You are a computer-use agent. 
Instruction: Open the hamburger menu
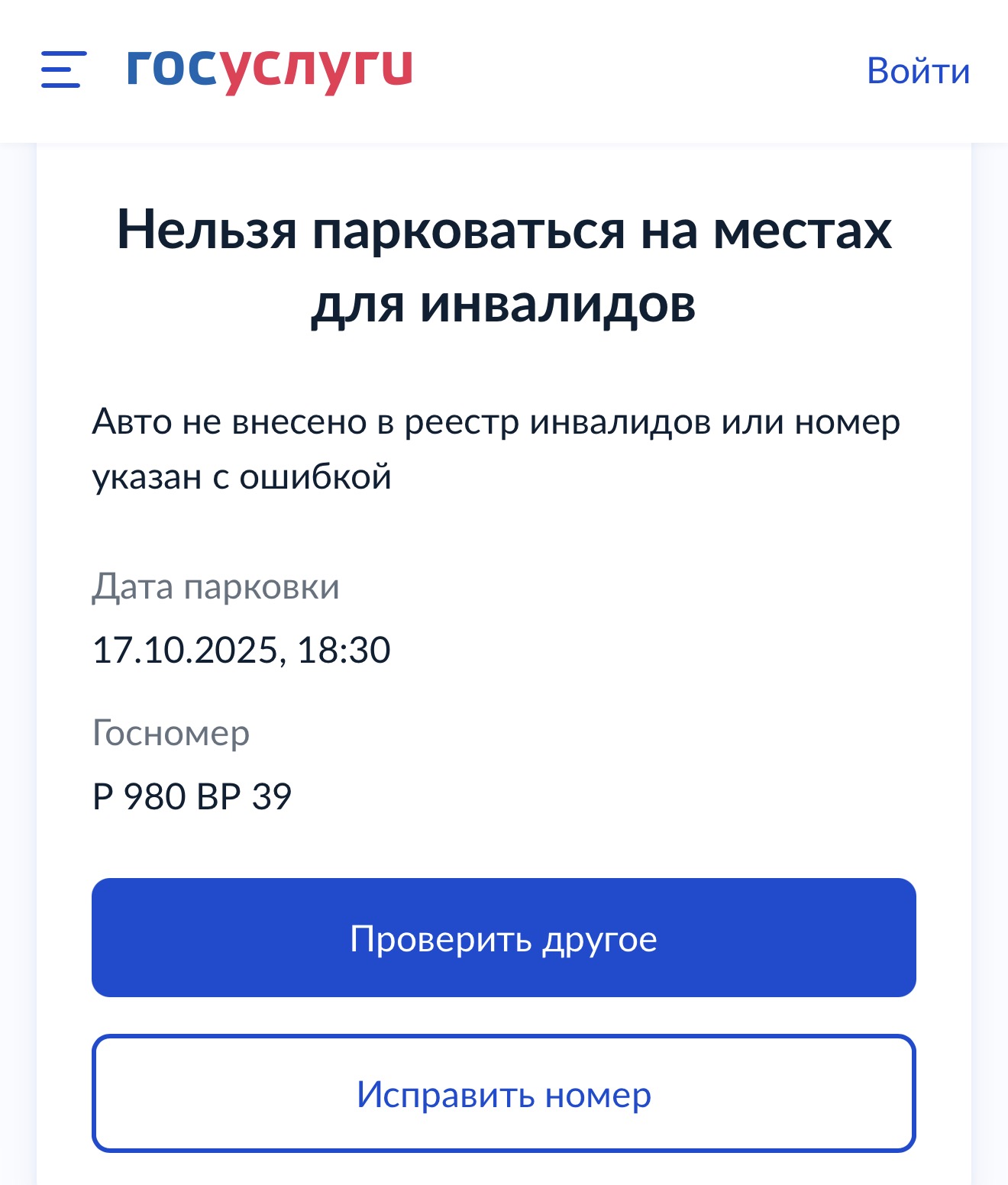click(x=63, y=69)
